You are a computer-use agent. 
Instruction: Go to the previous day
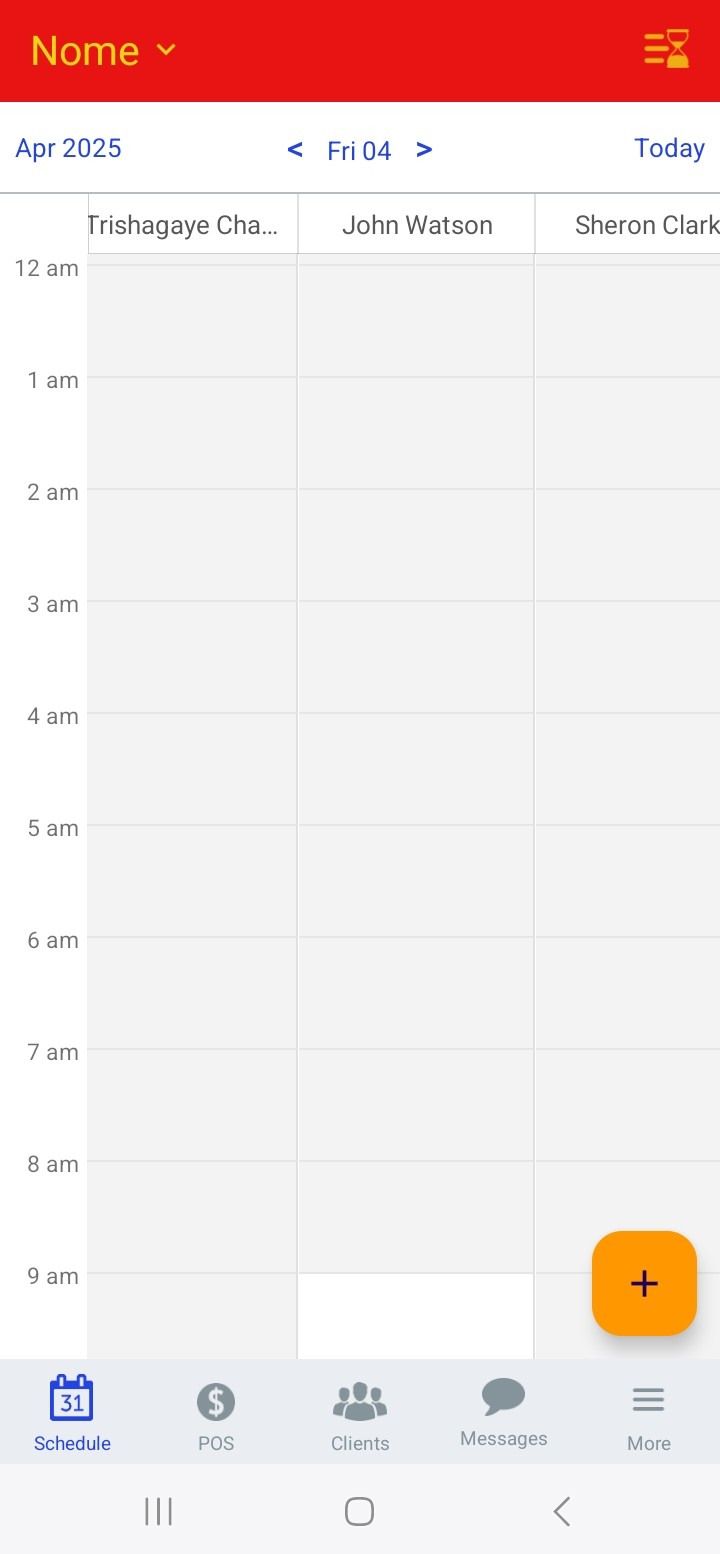(295, 150)
